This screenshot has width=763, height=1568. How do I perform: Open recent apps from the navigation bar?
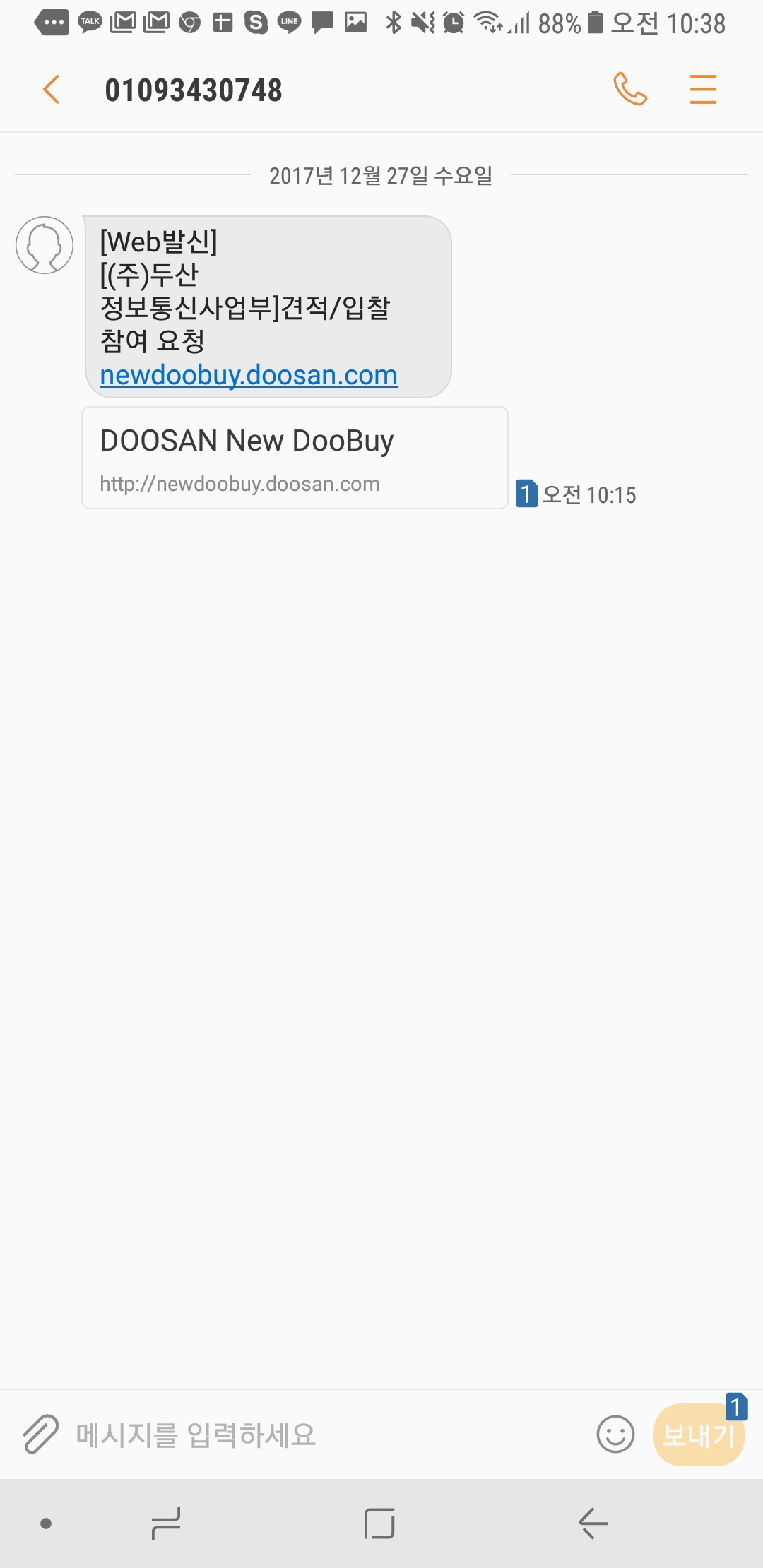(167, 1524)
